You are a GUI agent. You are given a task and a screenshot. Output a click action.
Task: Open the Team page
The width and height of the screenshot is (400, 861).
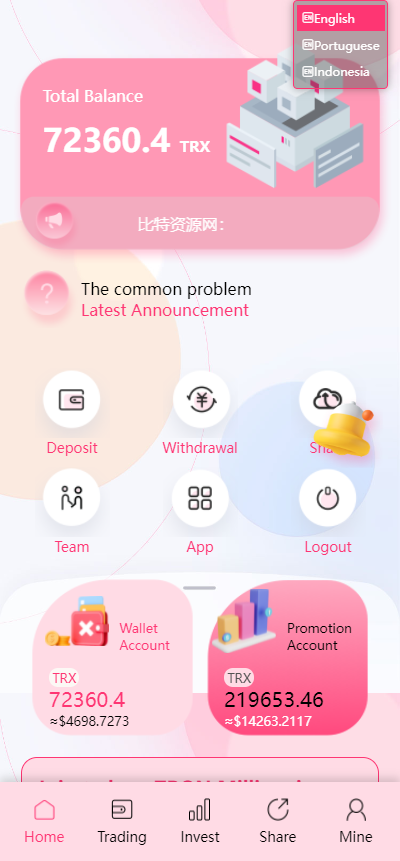[71, 512]
